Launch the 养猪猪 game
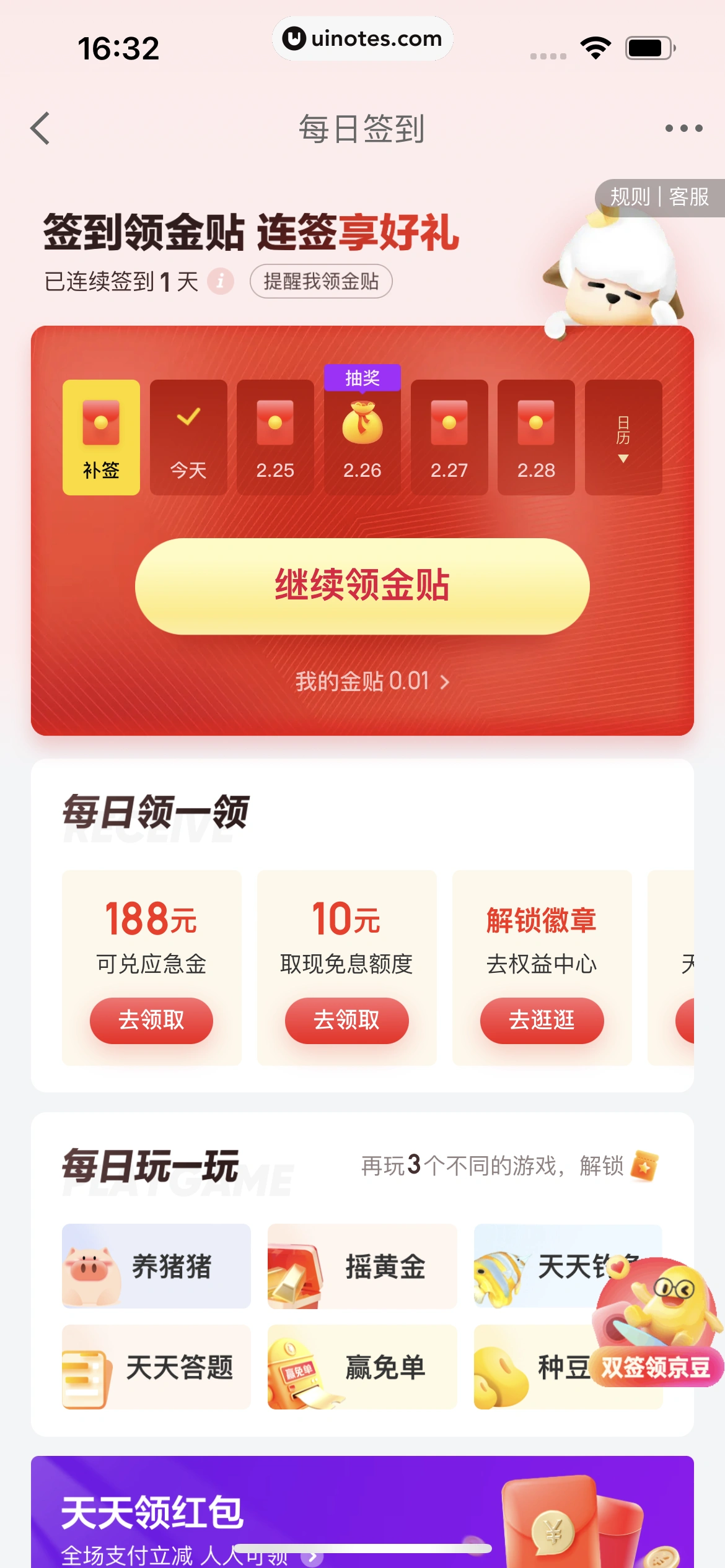Screen dimensions: 725x1568 (156, 1266)
